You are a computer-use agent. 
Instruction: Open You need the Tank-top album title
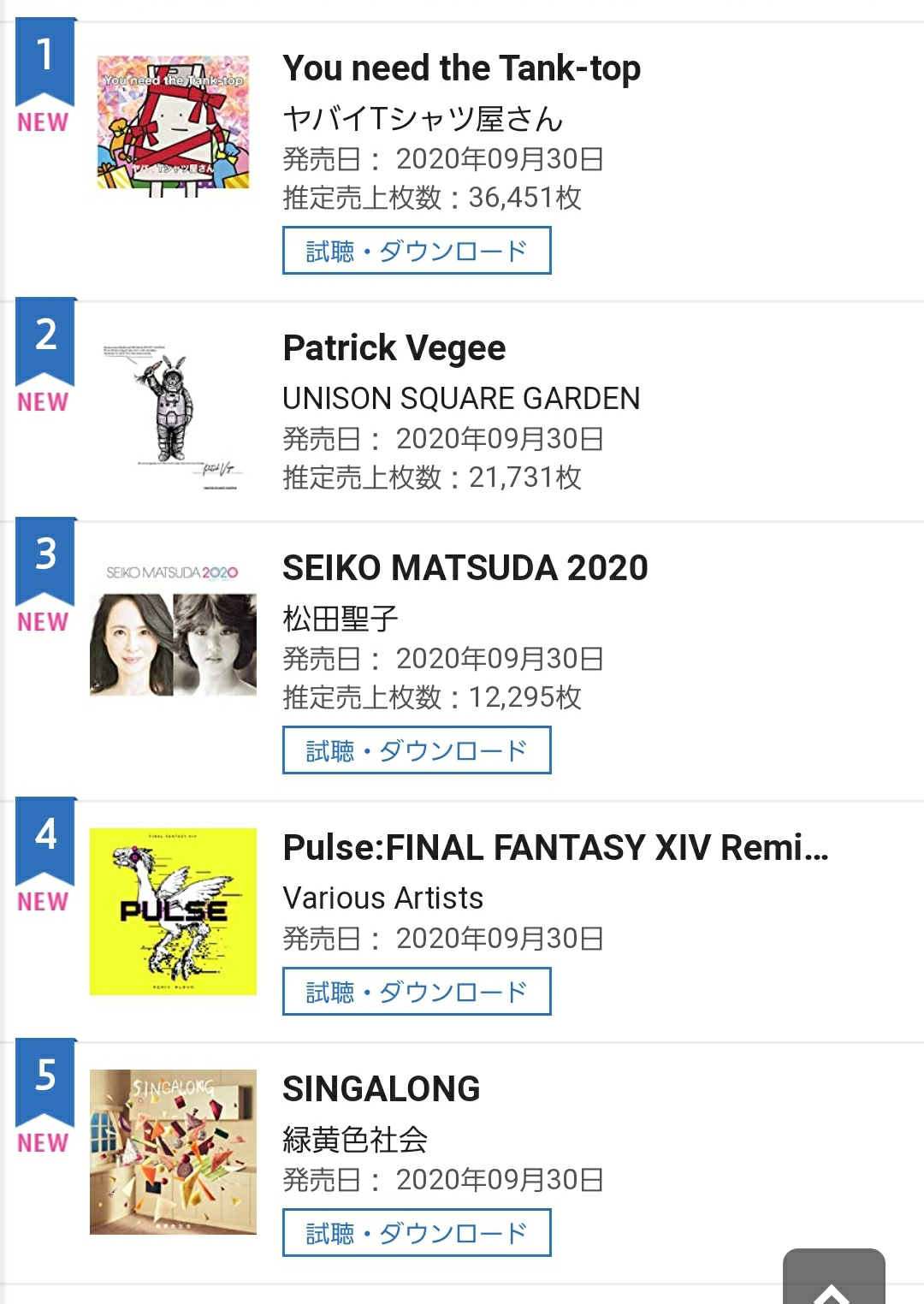point(461,68)
